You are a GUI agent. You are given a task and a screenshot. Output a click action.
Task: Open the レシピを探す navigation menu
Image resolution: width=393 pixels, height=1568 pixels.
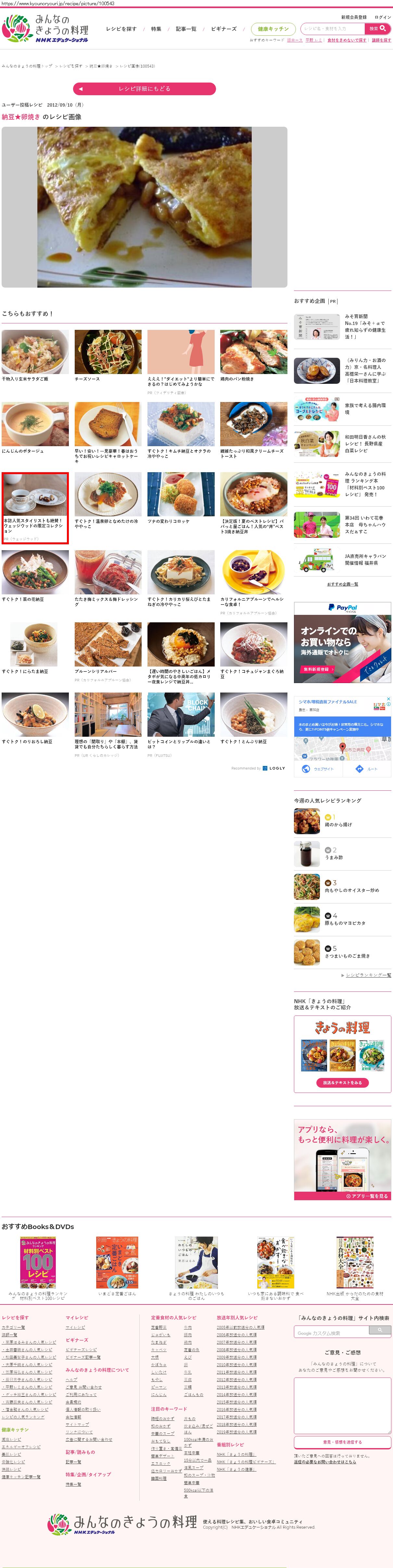(x=121, y=29)
